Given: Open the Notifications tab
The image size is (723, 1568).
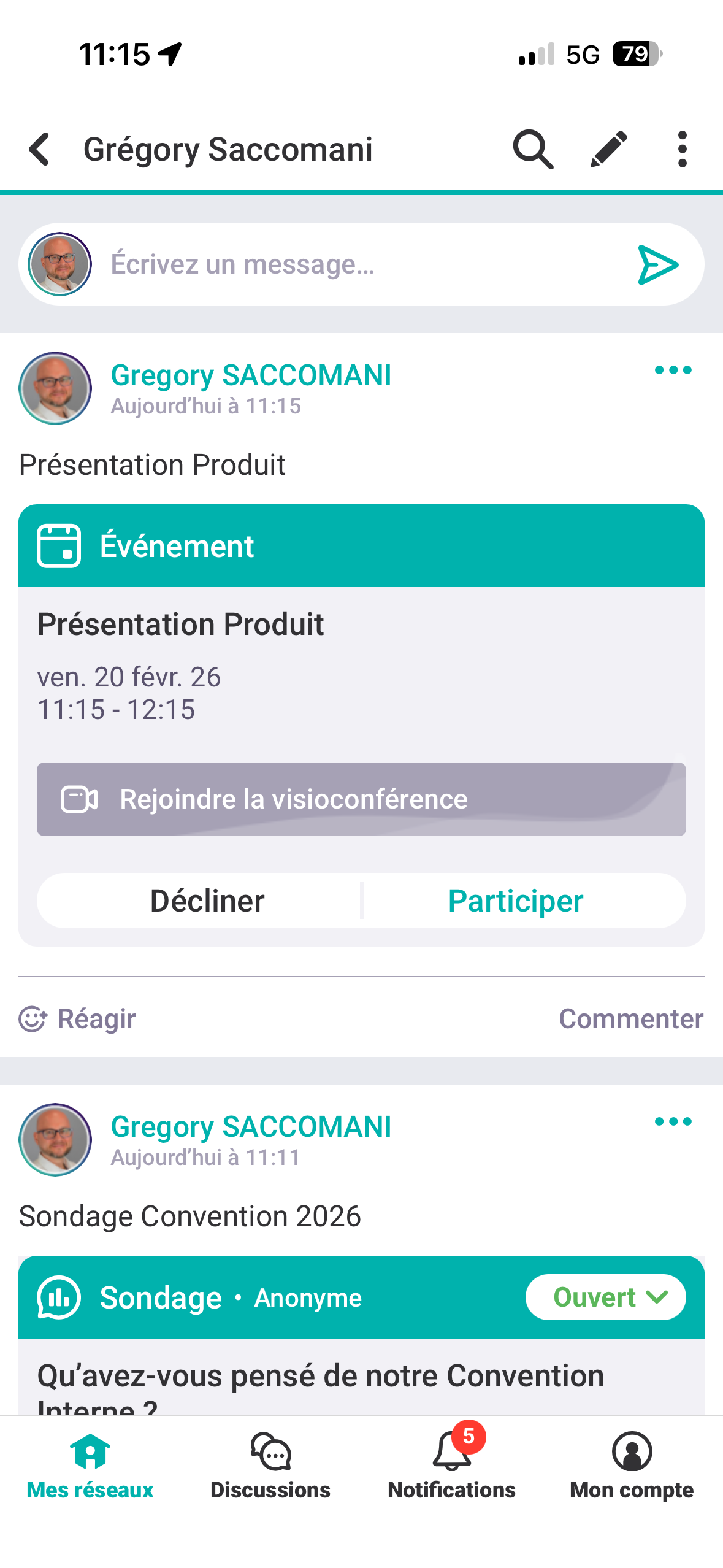Looking at the screenshot, I should click(451, 1466).
